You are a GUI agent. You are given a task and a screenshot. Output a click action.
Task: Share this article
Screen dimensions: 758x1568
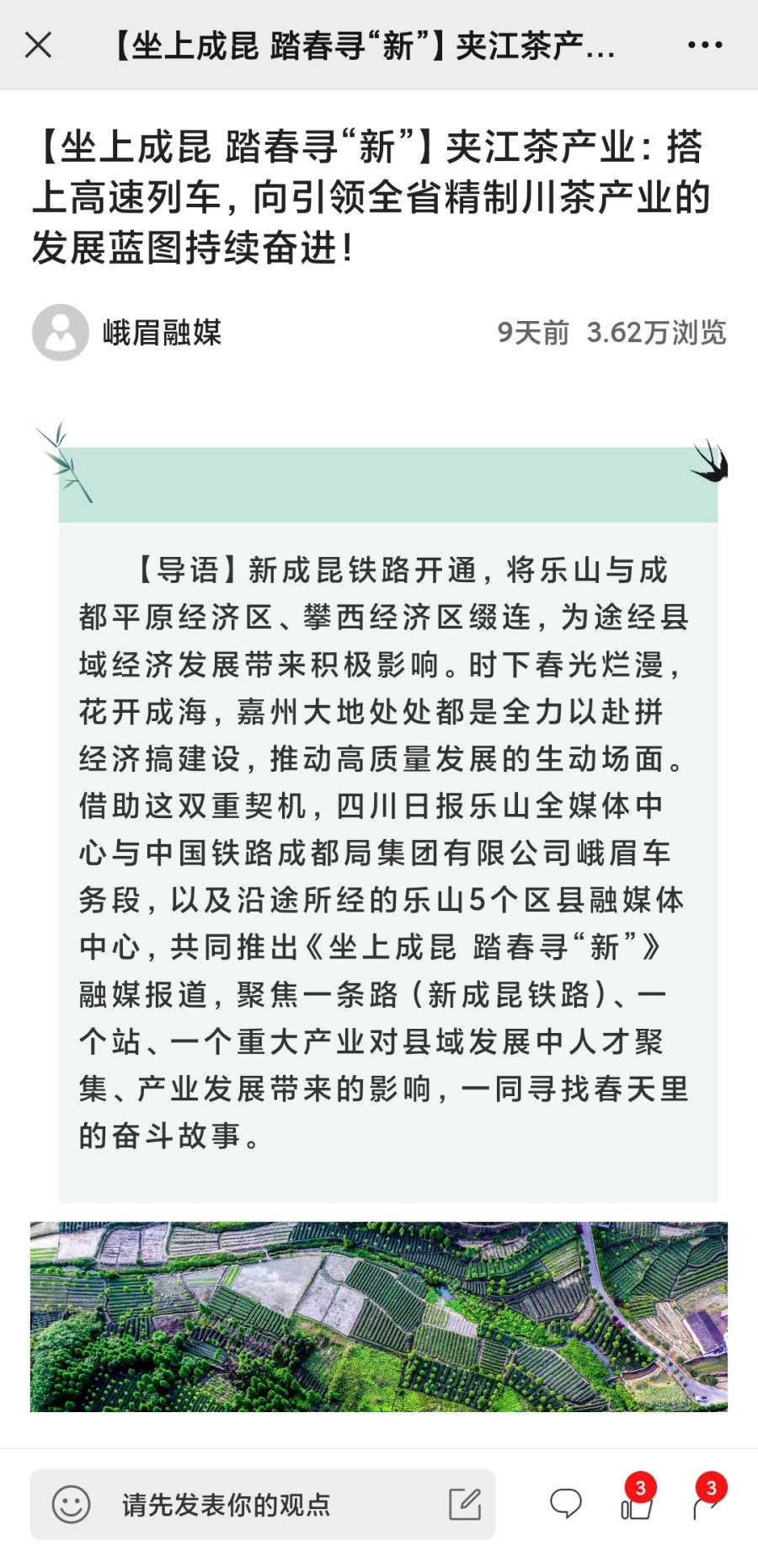point(706,1506)
